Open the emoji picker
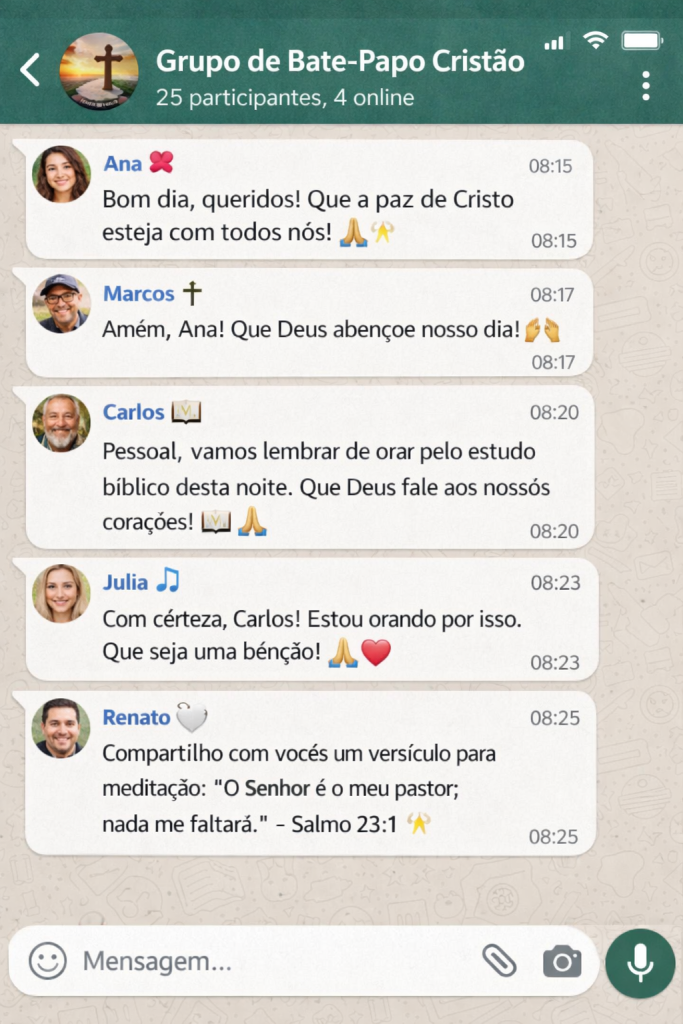This screenshot has width=683, height=1024. [47, 962]
